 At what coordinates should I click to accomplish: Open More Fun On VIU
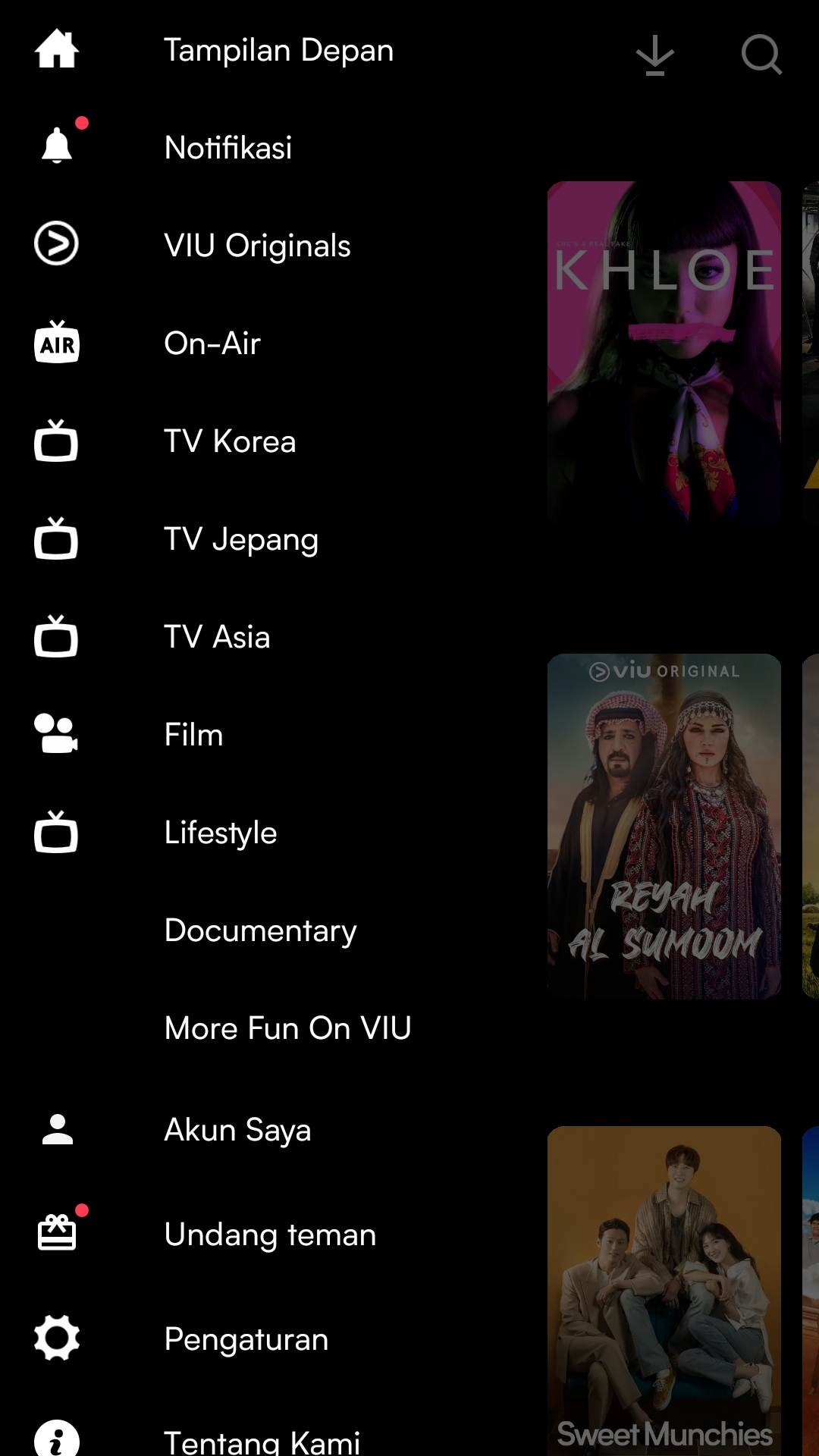tap(287, 1028)
